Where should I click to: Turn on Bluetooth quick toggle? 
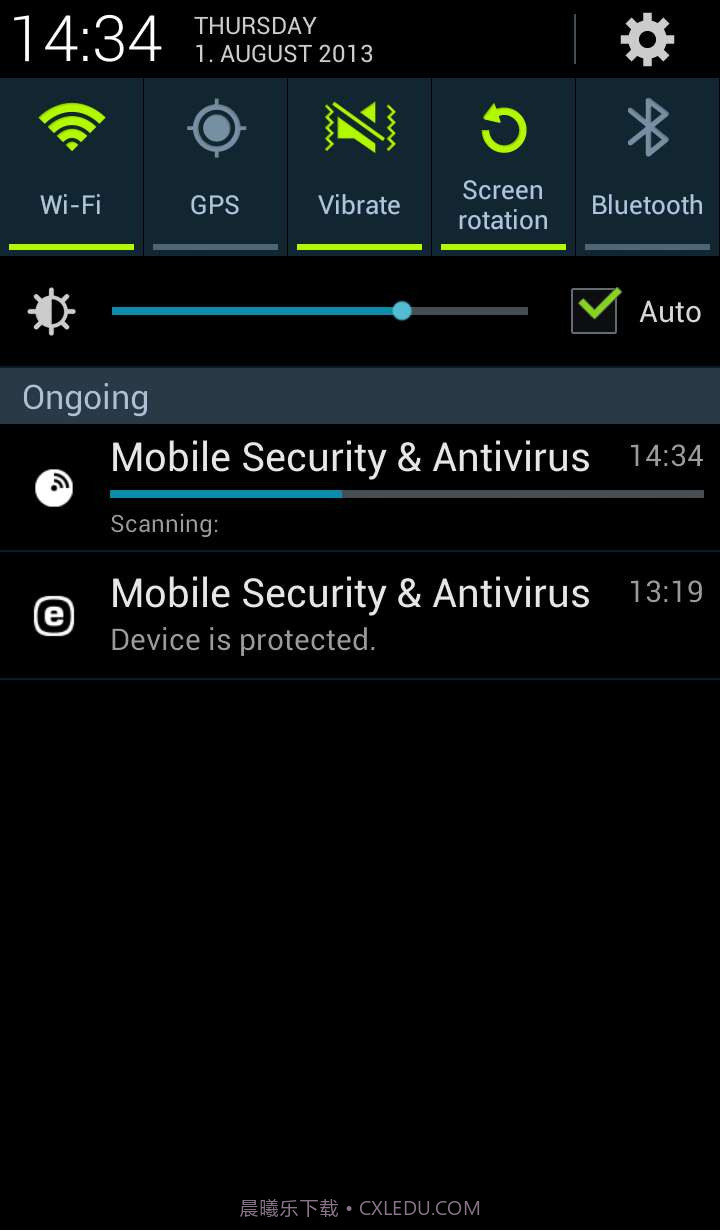tap(647, 165)
